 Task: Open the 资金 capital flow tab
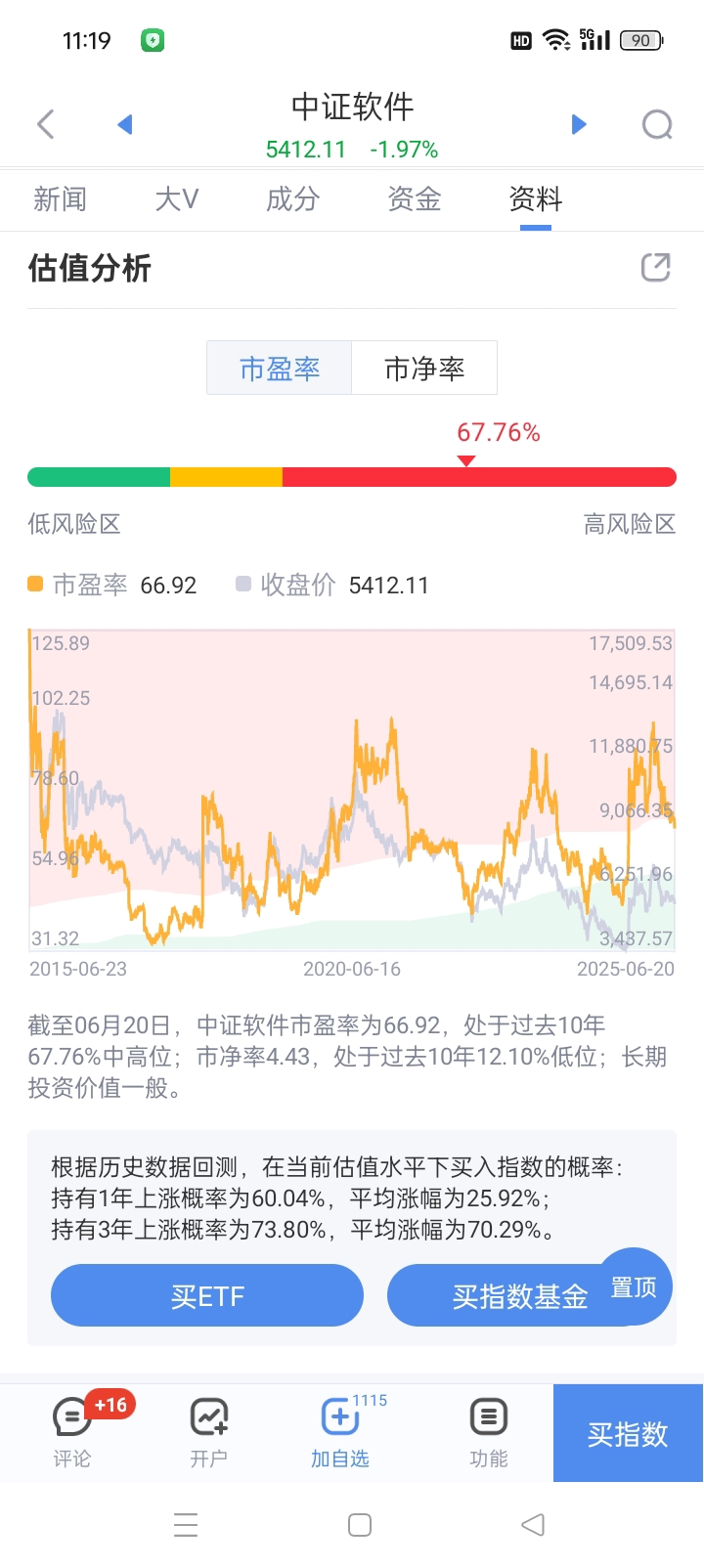click(414, 199)
